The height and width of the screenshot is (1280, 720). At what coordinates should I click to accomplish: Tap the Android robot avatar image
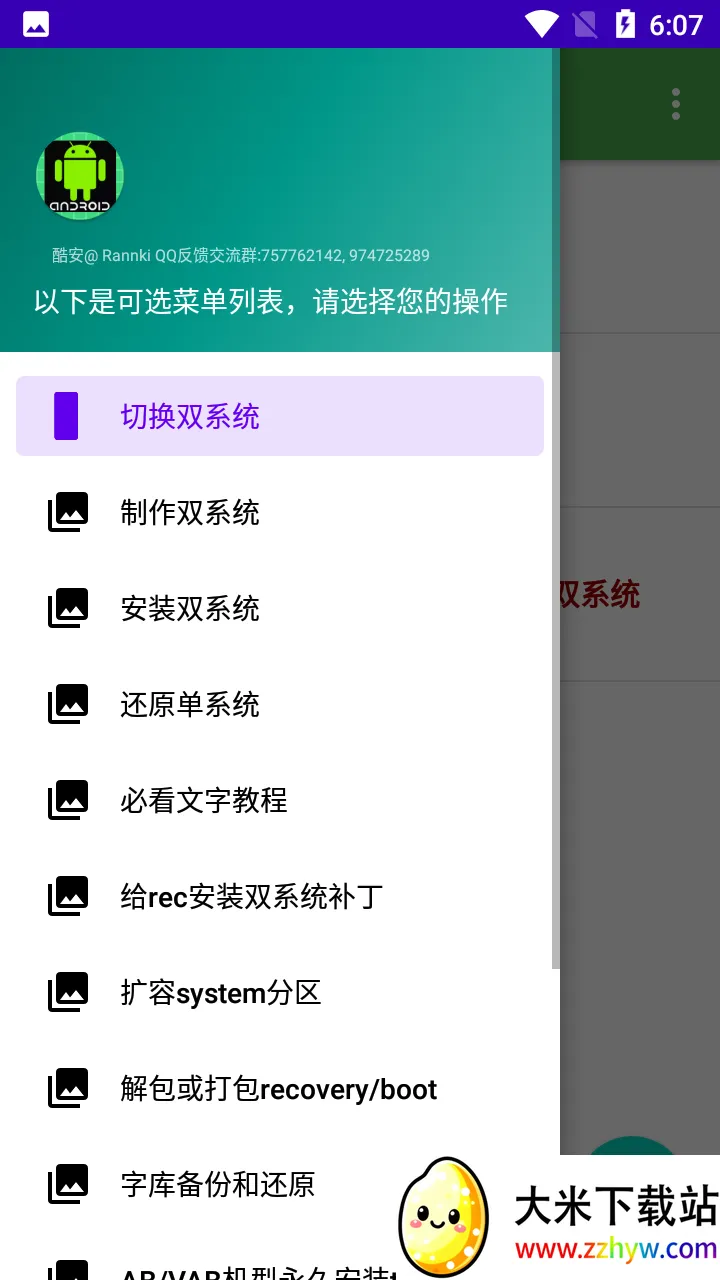(80, 176)
